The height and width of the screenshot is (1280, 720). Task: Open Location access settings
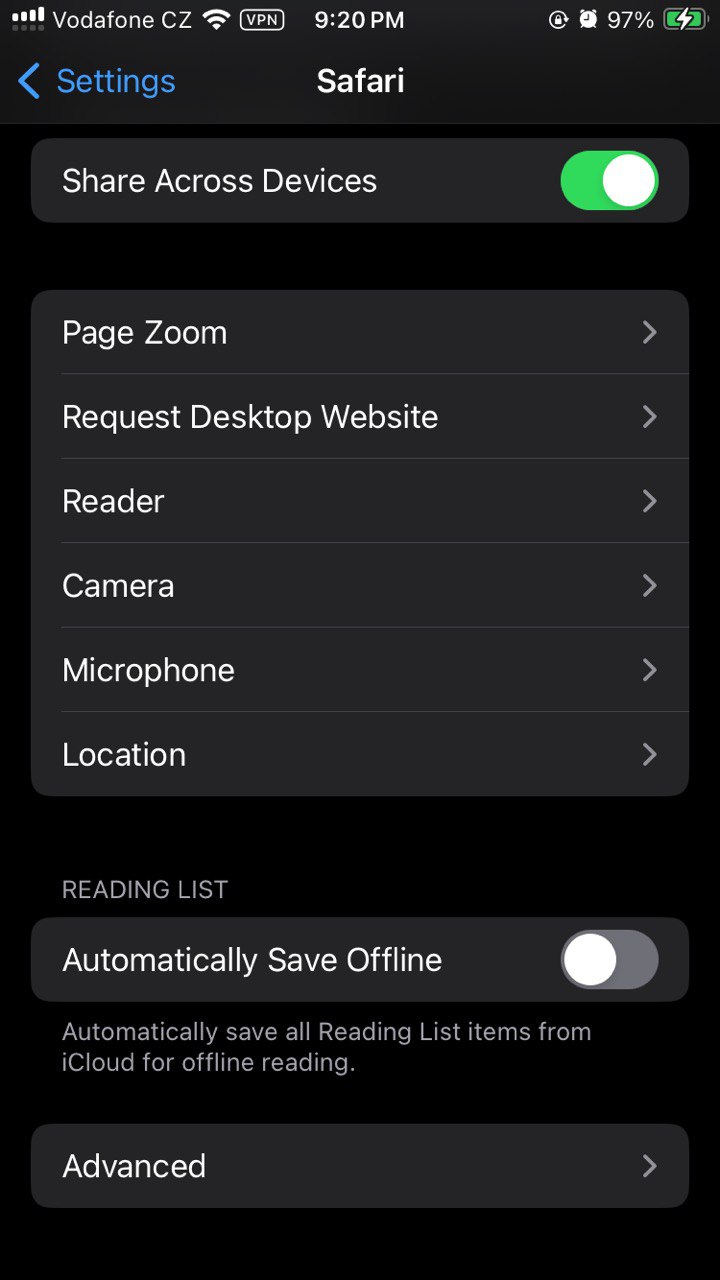point(360,755)
